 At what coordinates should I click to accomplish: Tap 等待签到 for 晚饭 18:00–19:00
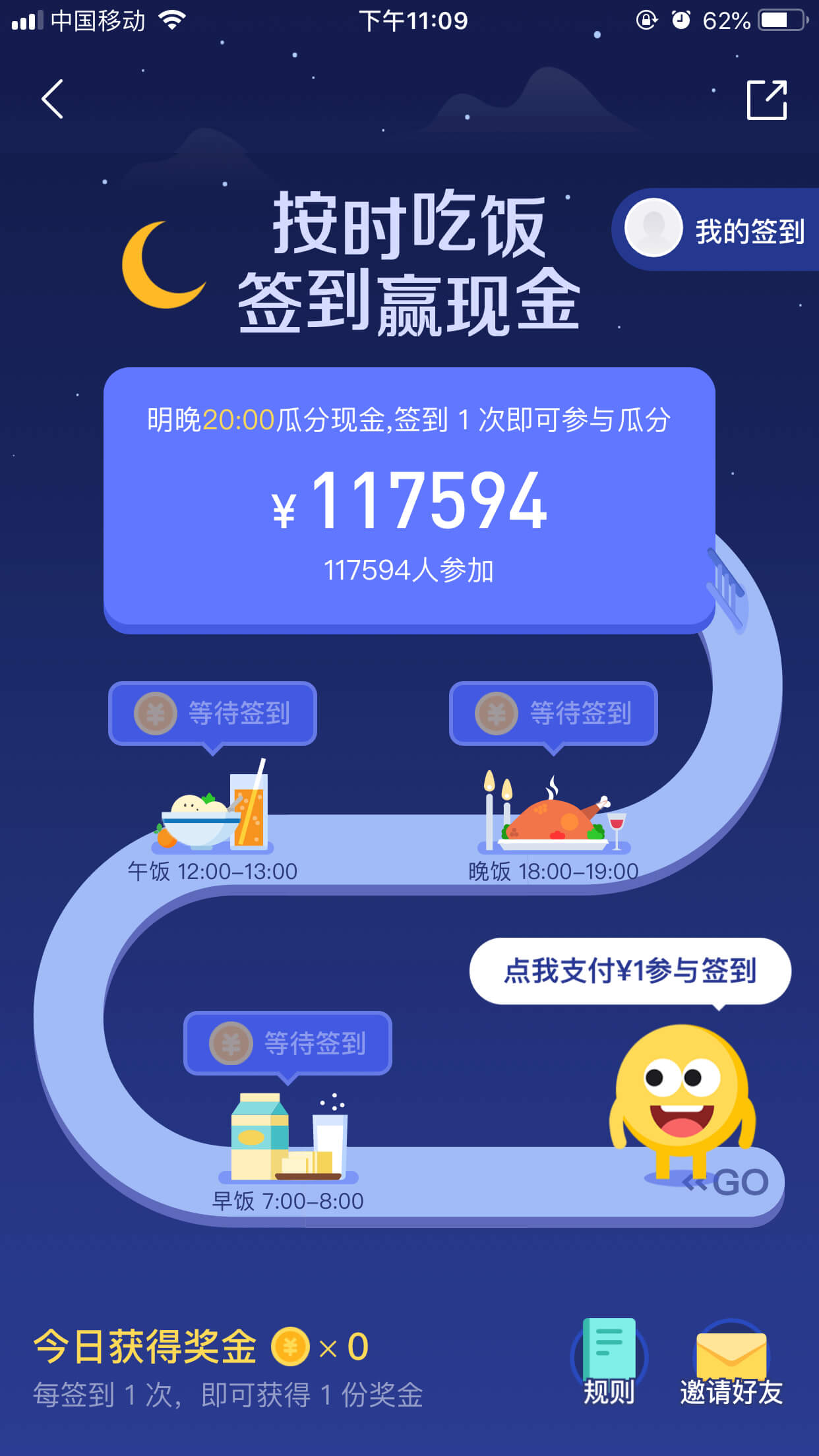553,713
